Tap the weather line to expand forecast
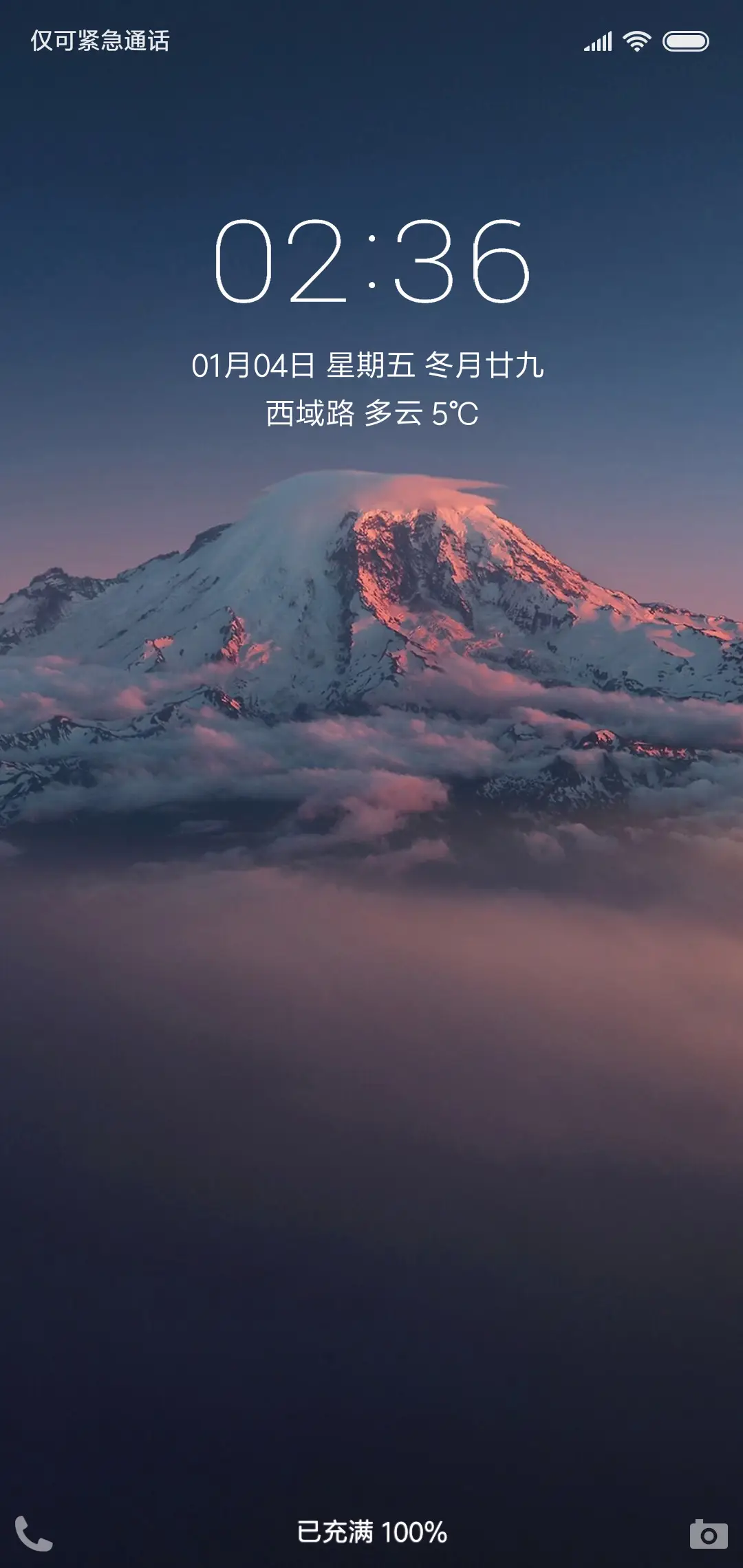 [x=371, y=413]
